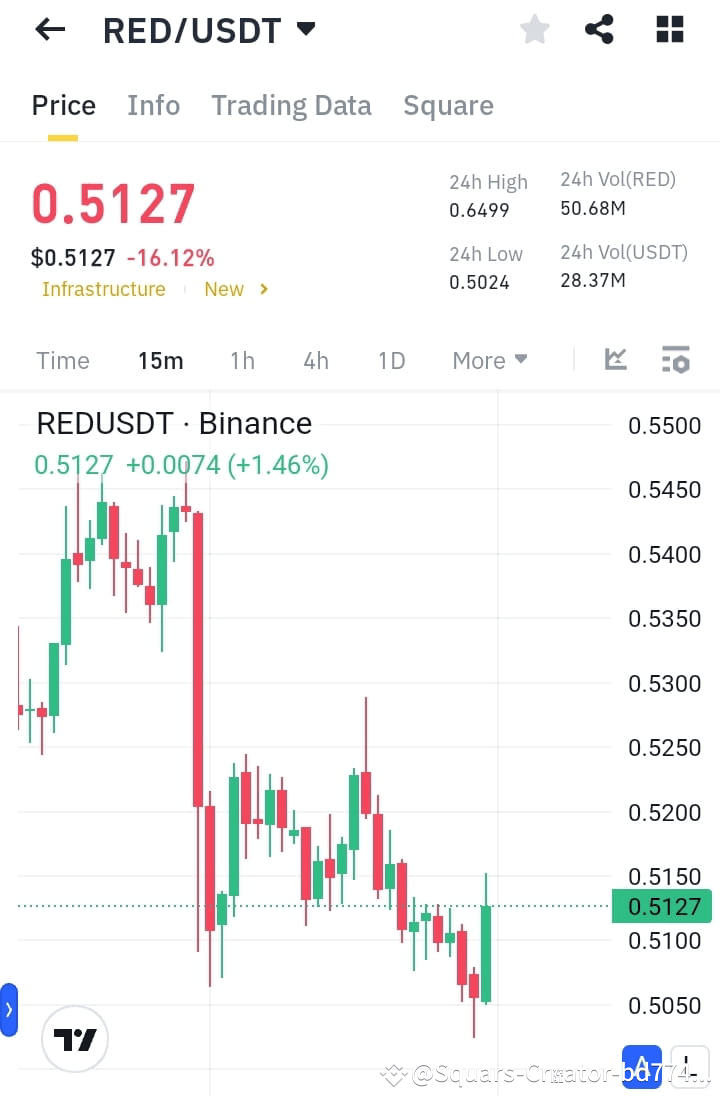Select the 4h timeframe
The width and height of the screenshot is (720, 1096).
(x=316, y=360)
